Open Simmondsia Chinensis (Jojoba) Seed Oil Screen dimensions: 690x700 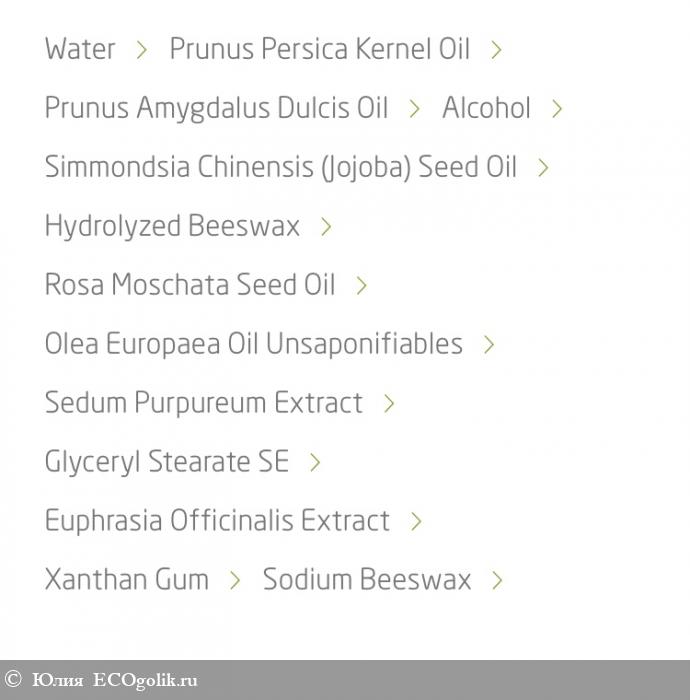pyautogui.click(x=281, y=167)
